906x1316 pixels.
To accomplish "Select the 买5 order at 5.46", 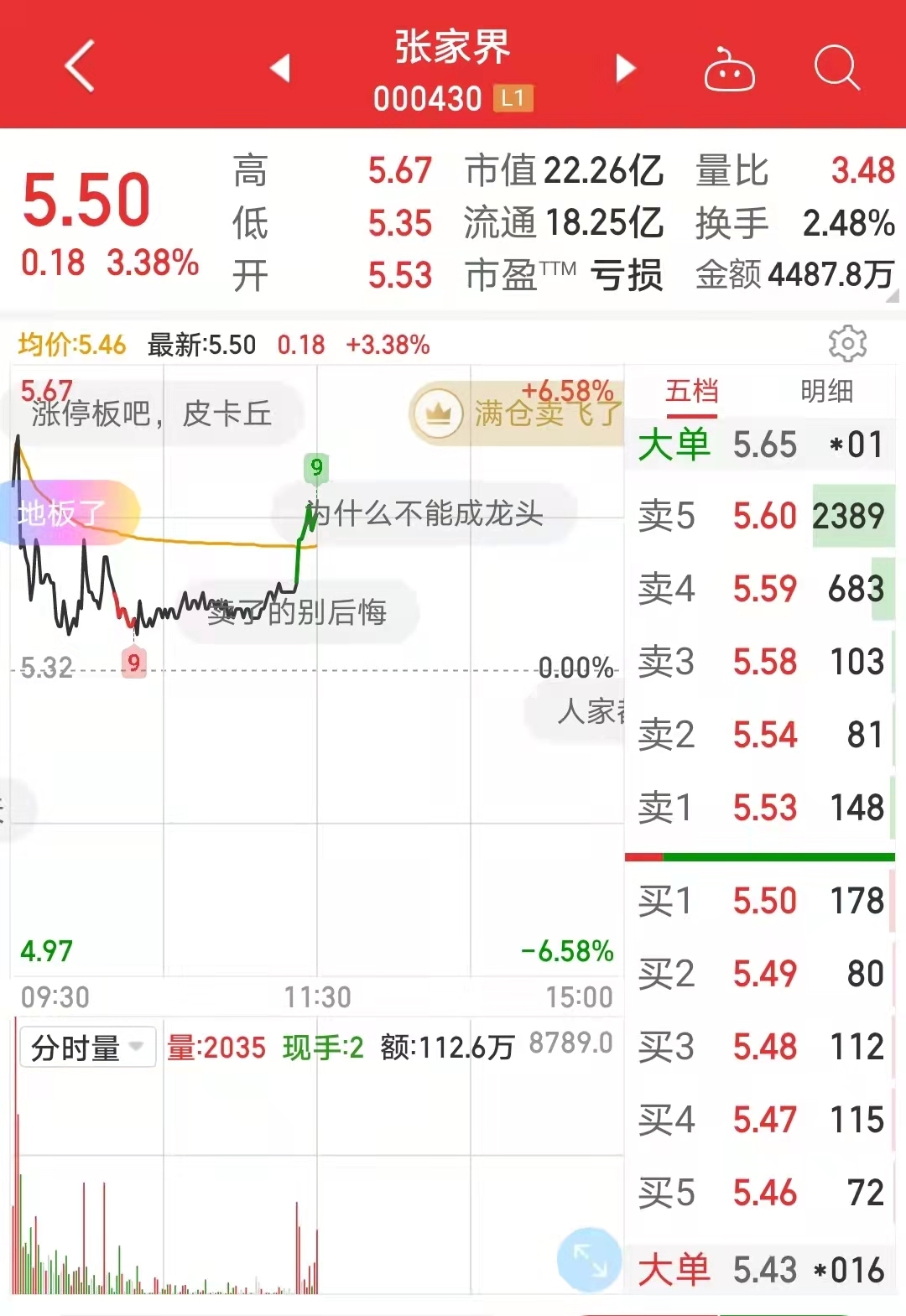I will 760,1193.
